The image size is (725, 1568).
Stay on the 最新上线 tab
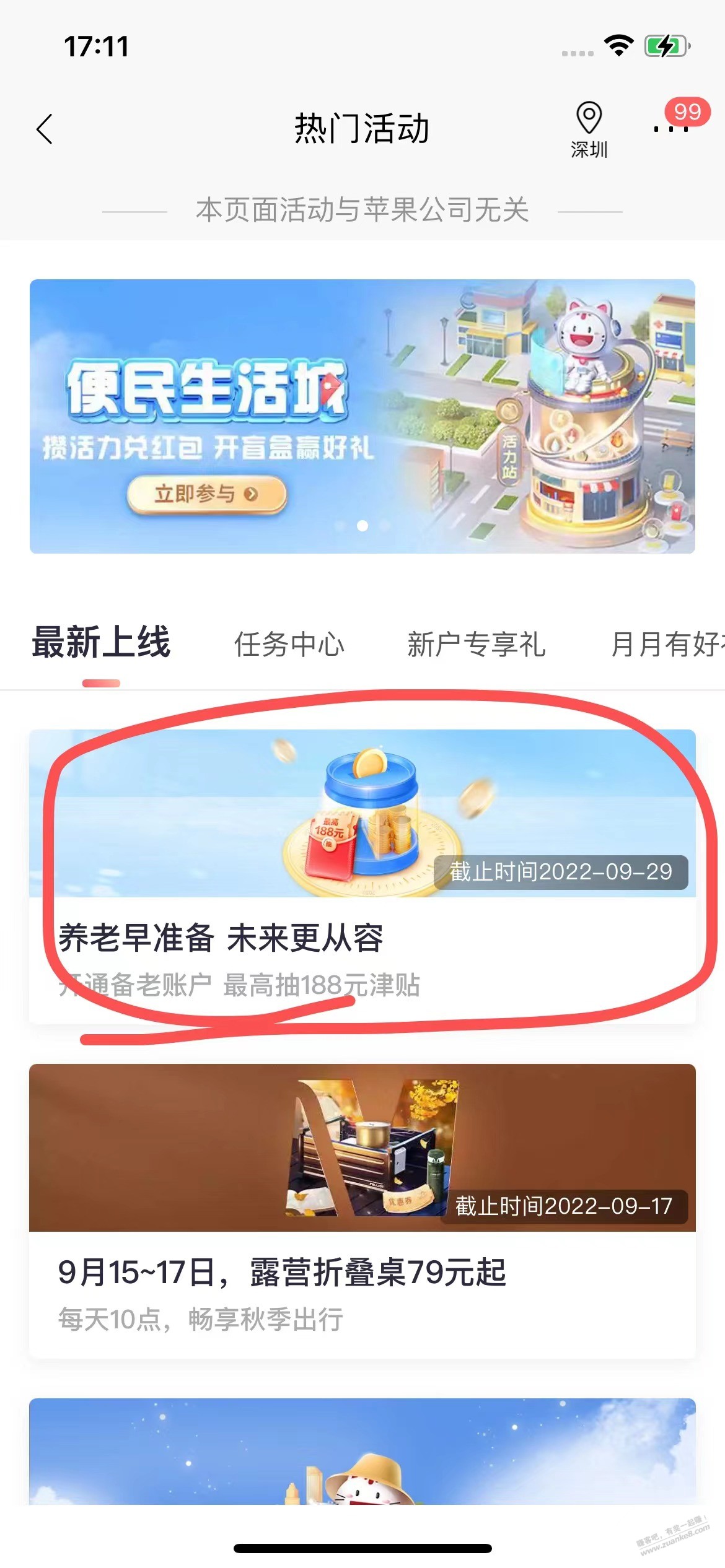tap(102, 645)
